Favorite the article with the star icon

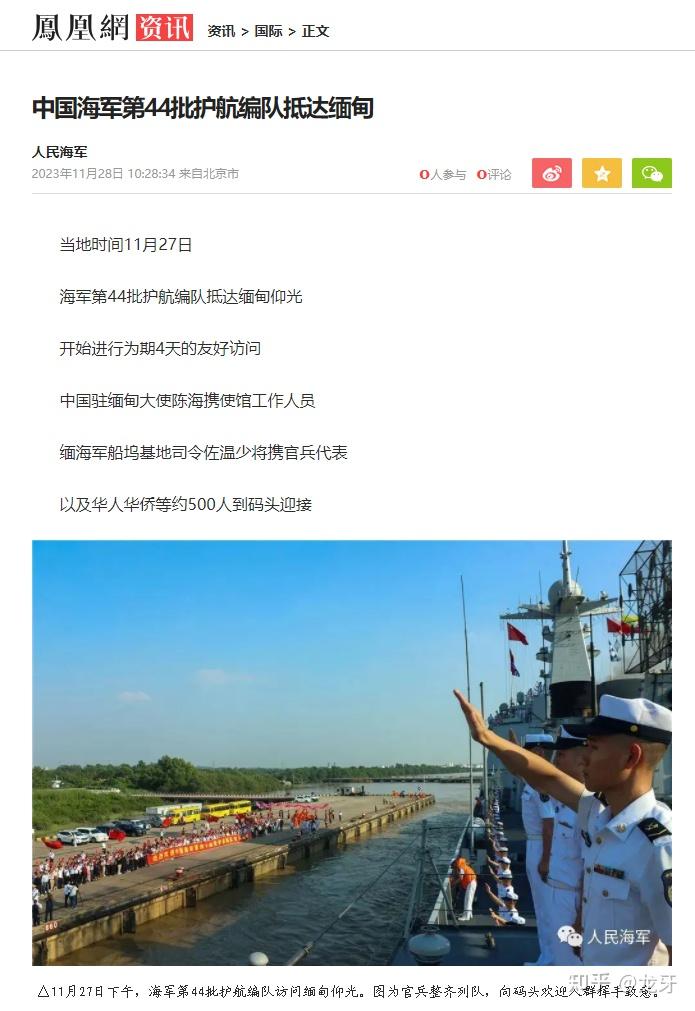pyautogui.click(x=601, y=173)
